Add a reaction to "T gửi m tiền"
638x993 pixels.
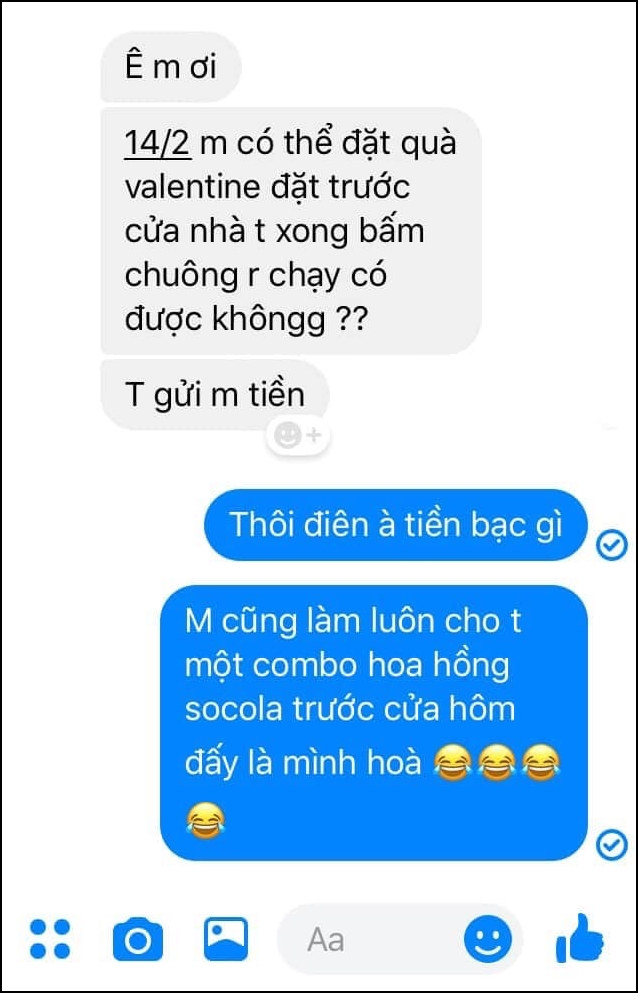click(x=297, y=436)
